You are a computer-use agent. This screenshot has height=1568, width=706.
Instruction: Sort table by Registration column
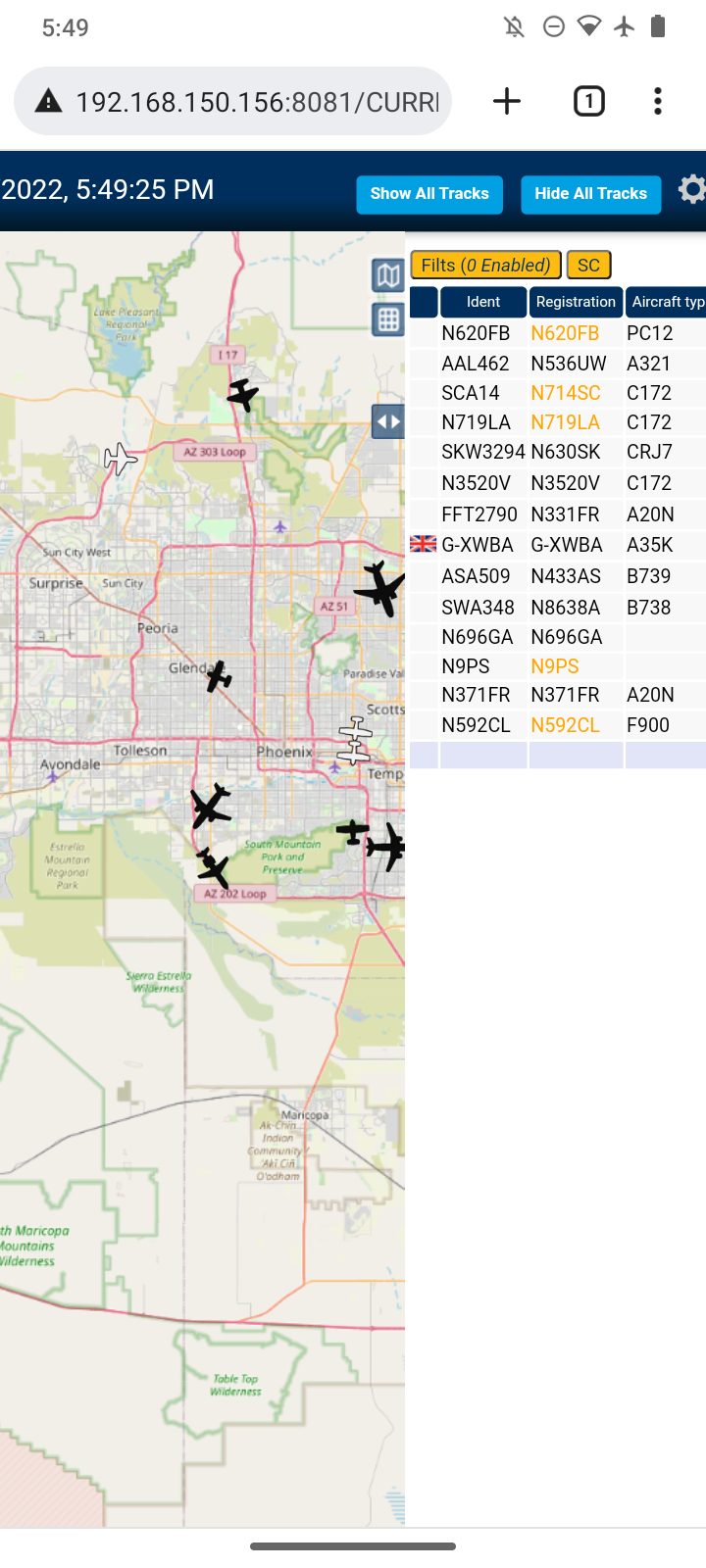tap(576, 302)
